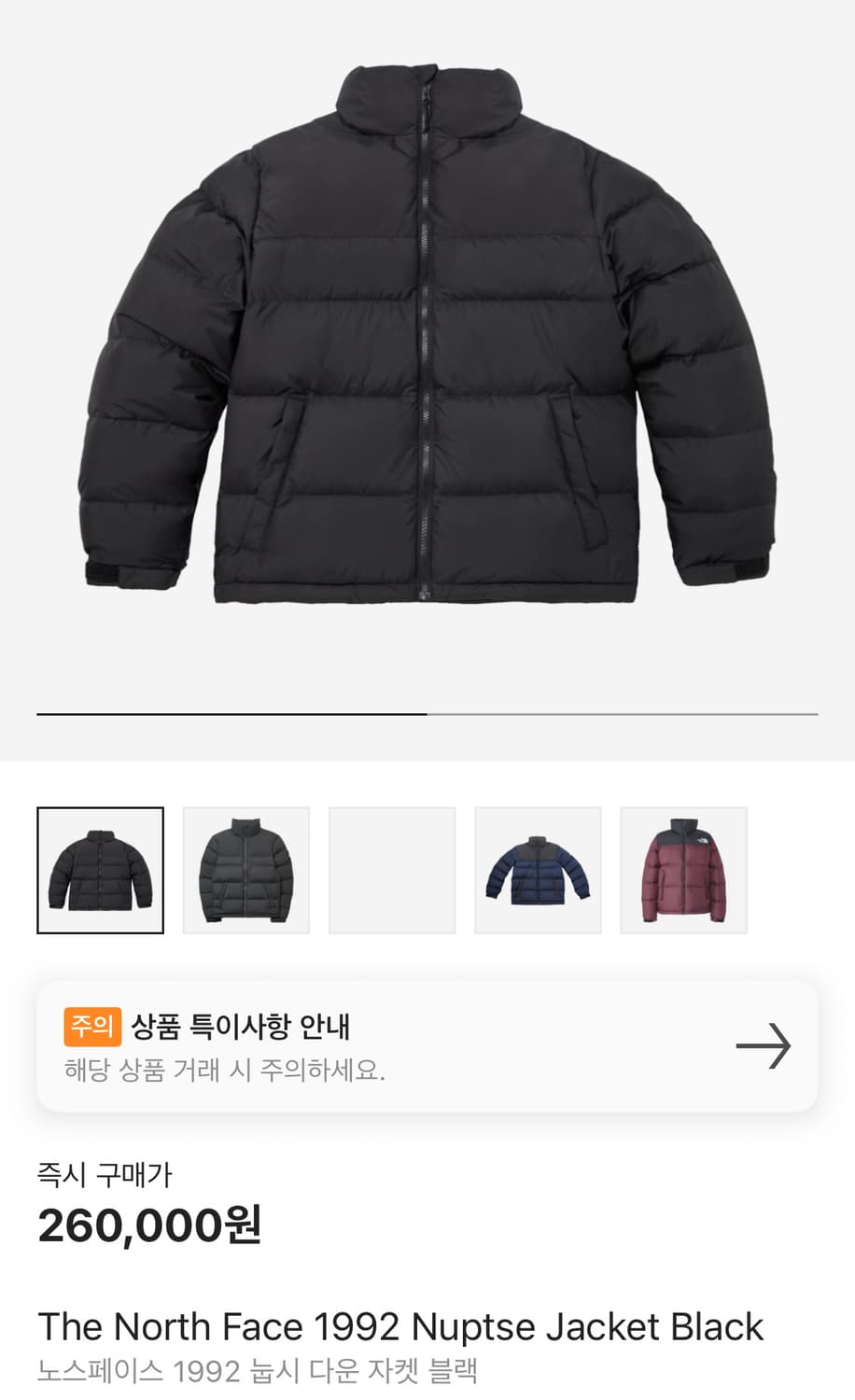
Task: Select the navy blue jacket thumbnail
Action: [539, 868]
